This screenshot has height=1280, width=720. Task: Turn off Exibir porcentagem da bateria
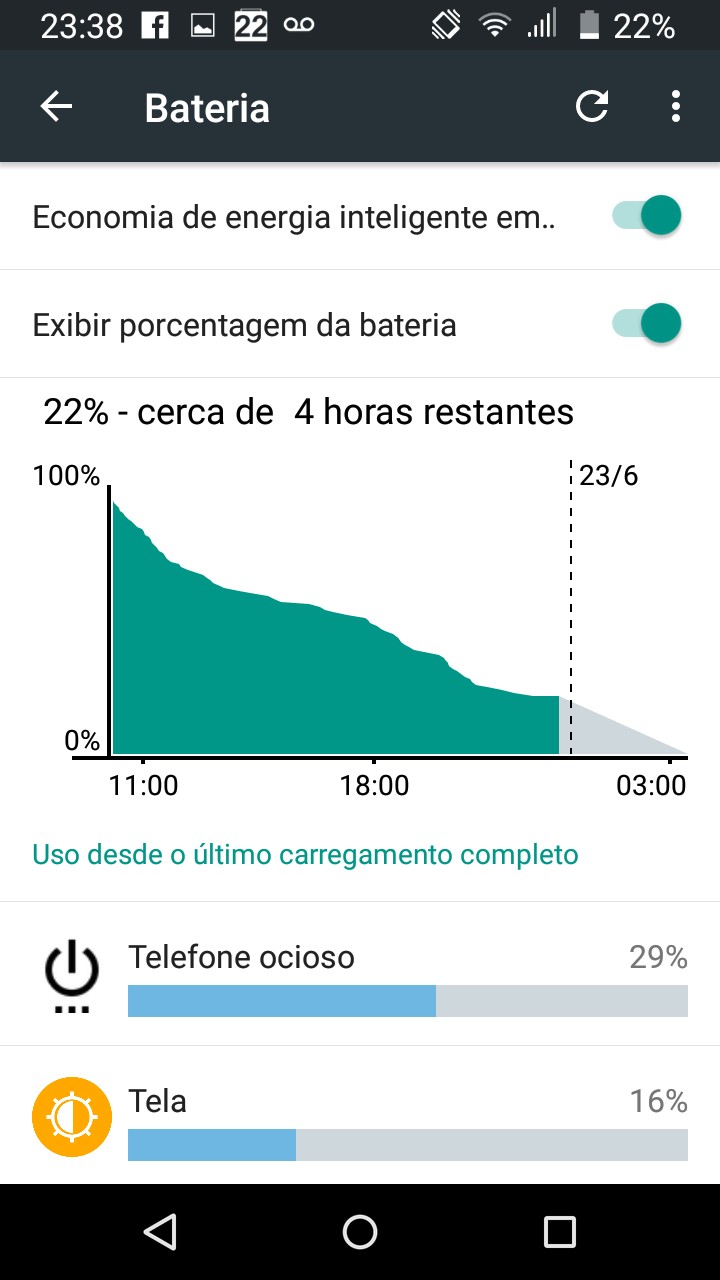[647, 324]
